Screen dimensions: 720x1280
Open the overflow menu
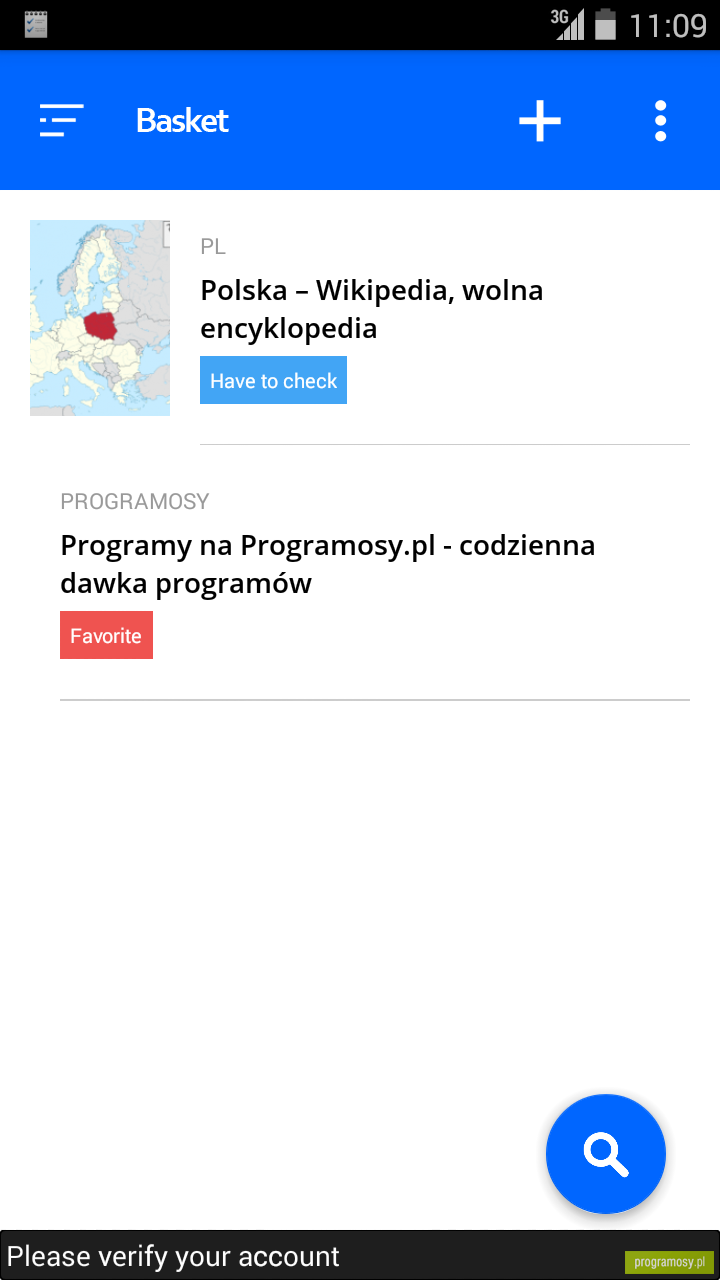point(660,121)
